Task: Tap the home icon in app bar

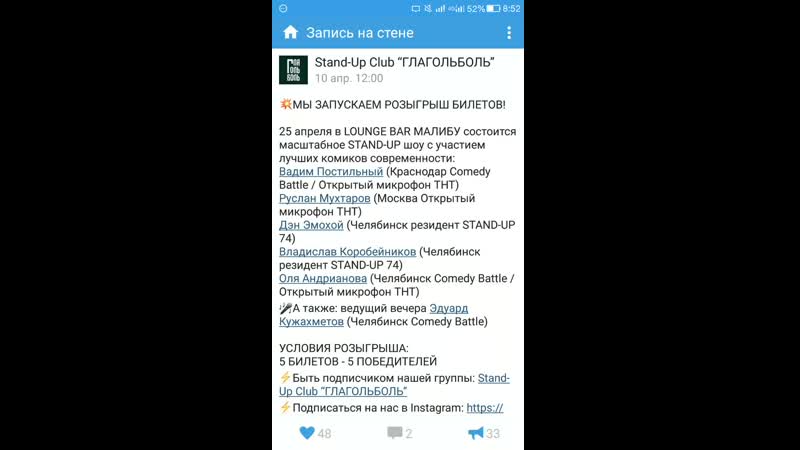Action: (x=290, y=32)
